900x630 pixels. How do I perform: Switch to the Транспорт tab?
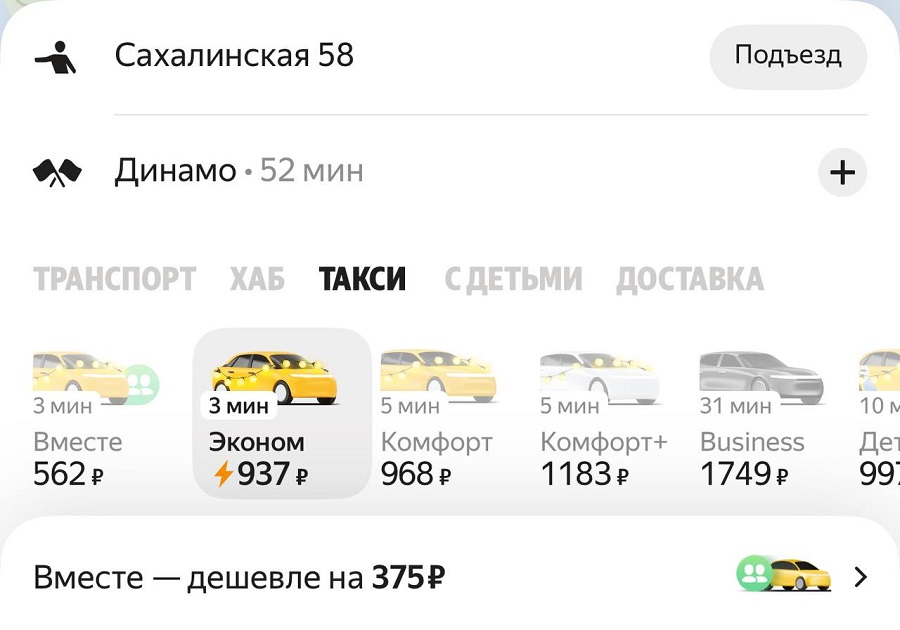click(114, 279)
